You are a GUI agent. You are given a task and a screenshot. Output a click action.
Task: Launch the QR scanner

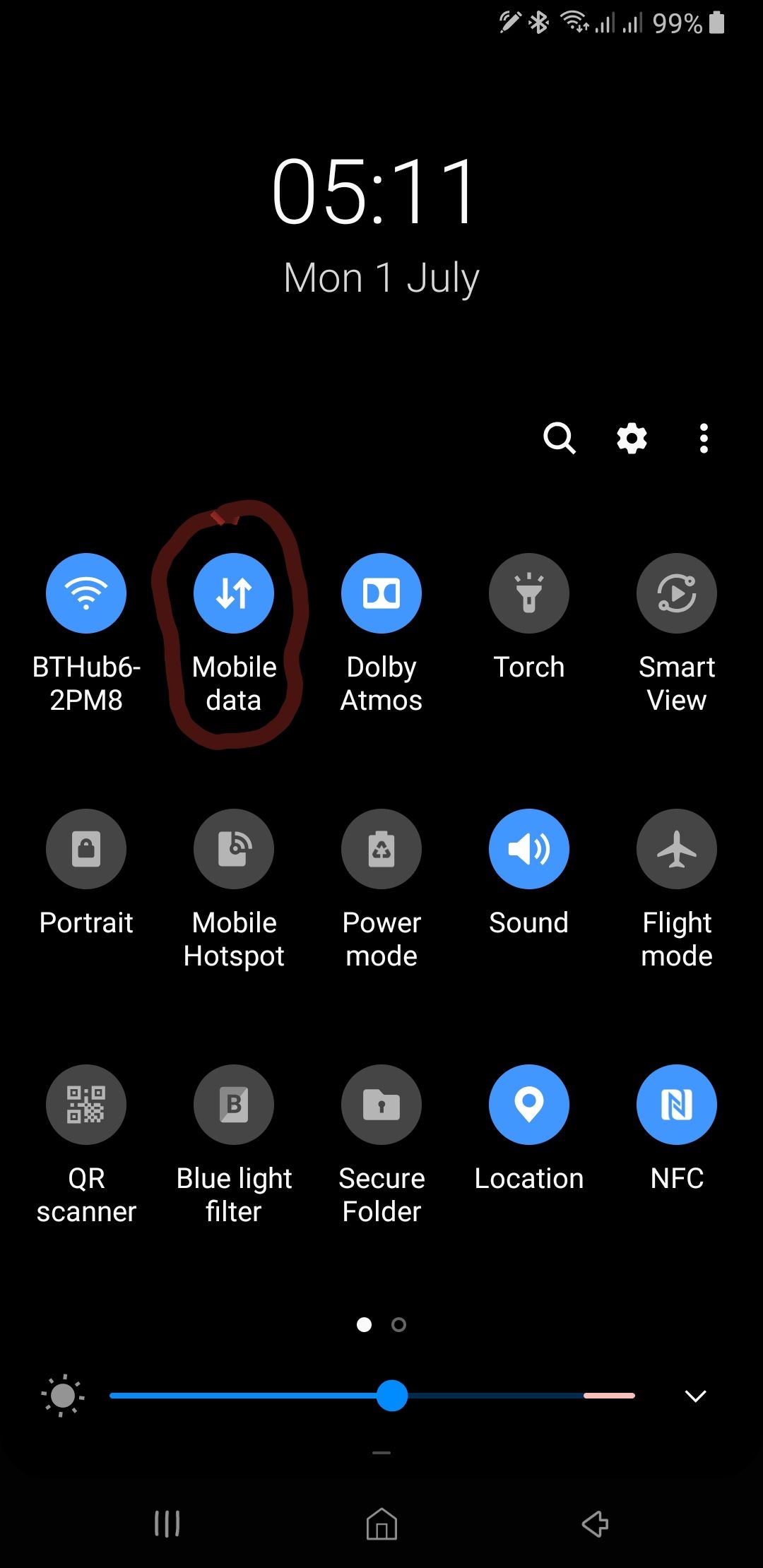86,1105
